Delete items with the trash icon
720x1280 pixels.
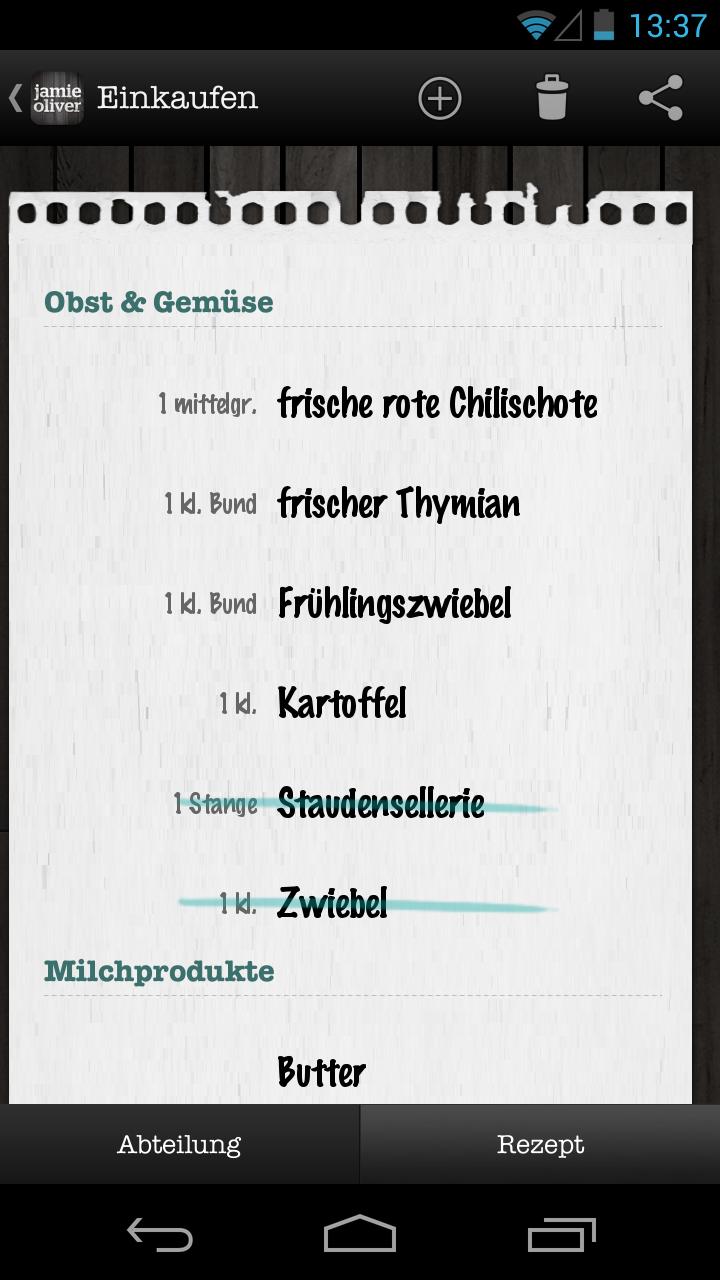pos(551,98)
